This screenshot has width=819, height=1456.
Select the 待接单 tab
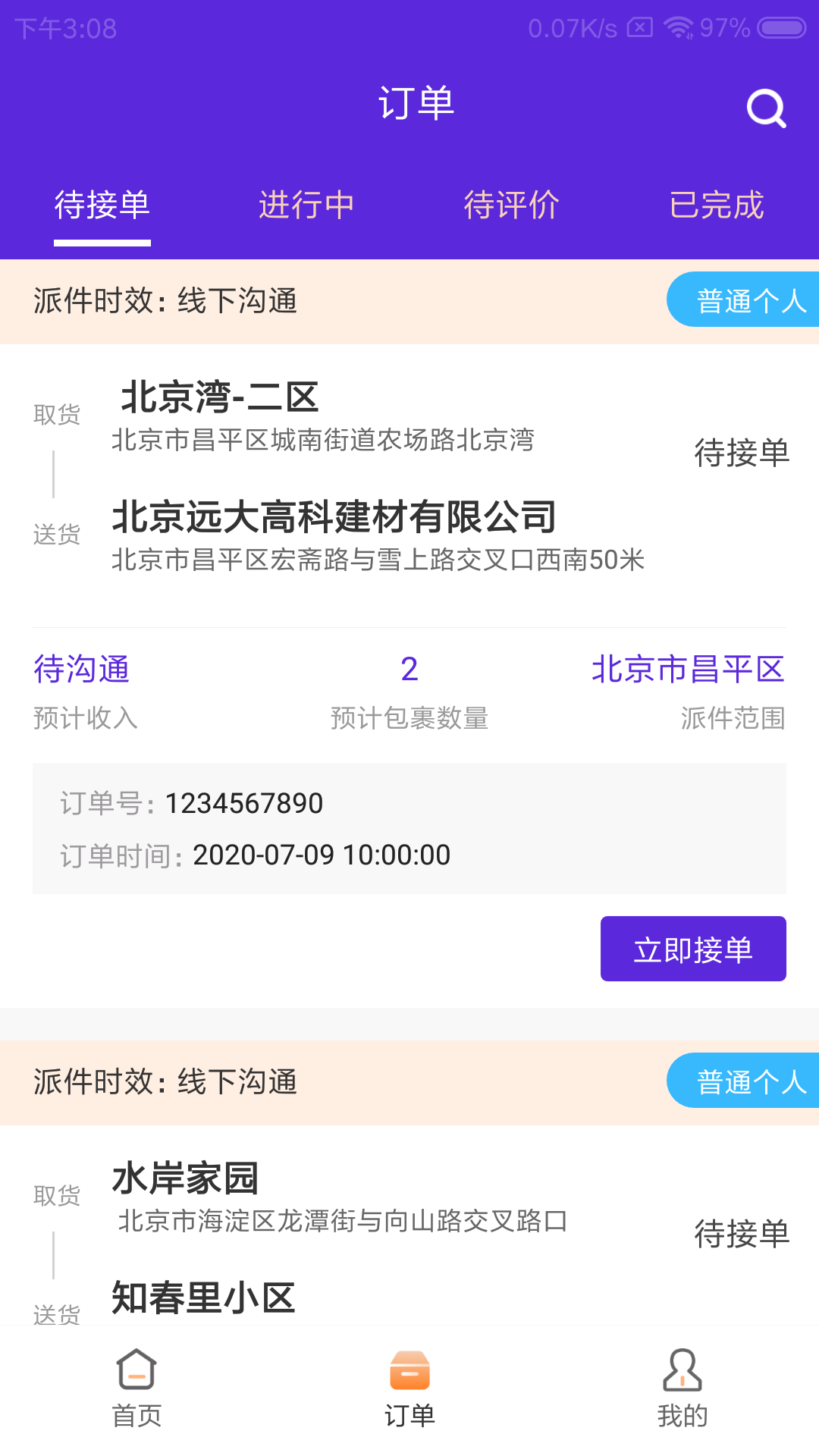click(x=102, y=206)
